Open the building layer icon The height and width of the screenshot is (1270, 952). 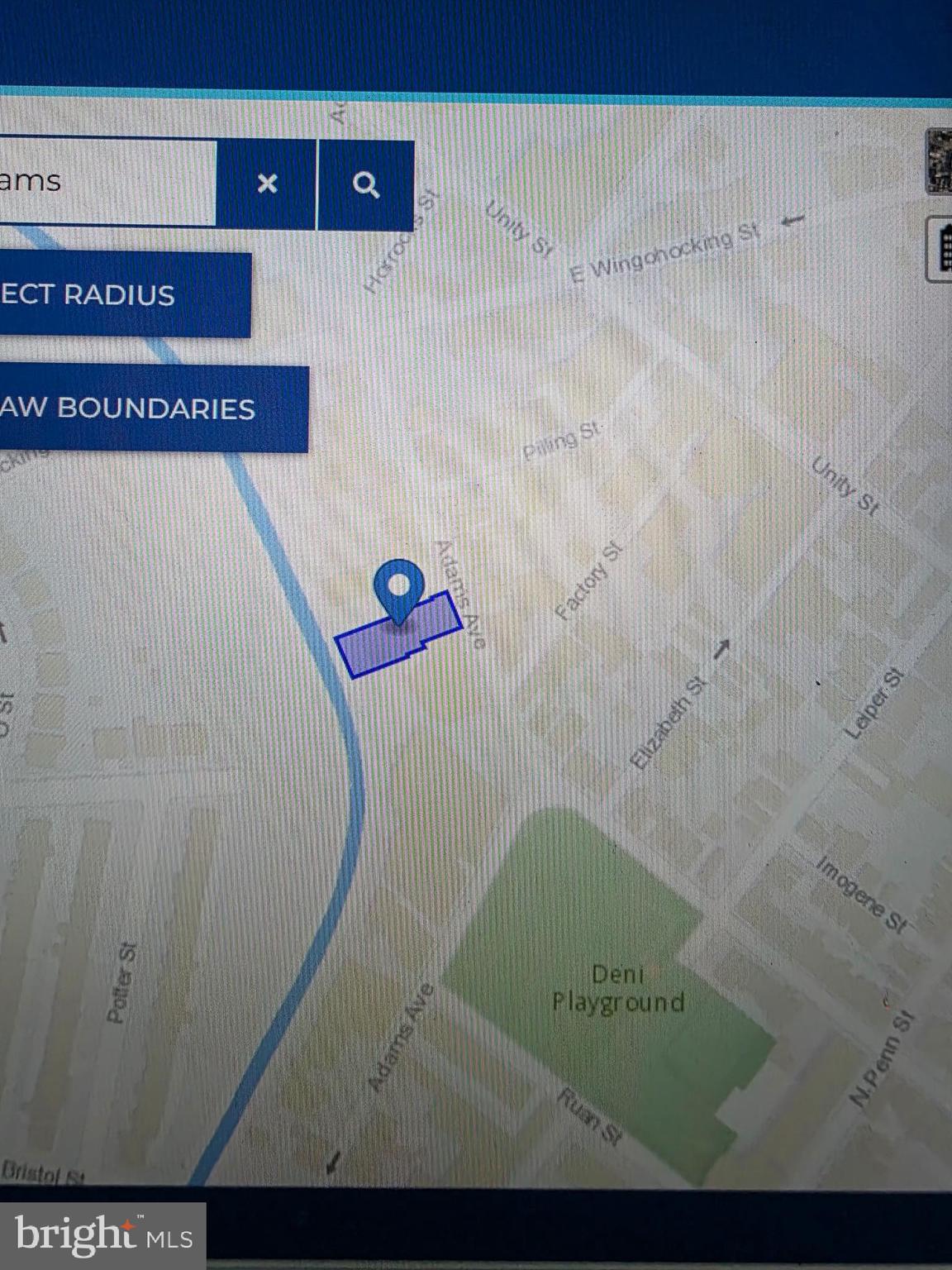point(940,247)
